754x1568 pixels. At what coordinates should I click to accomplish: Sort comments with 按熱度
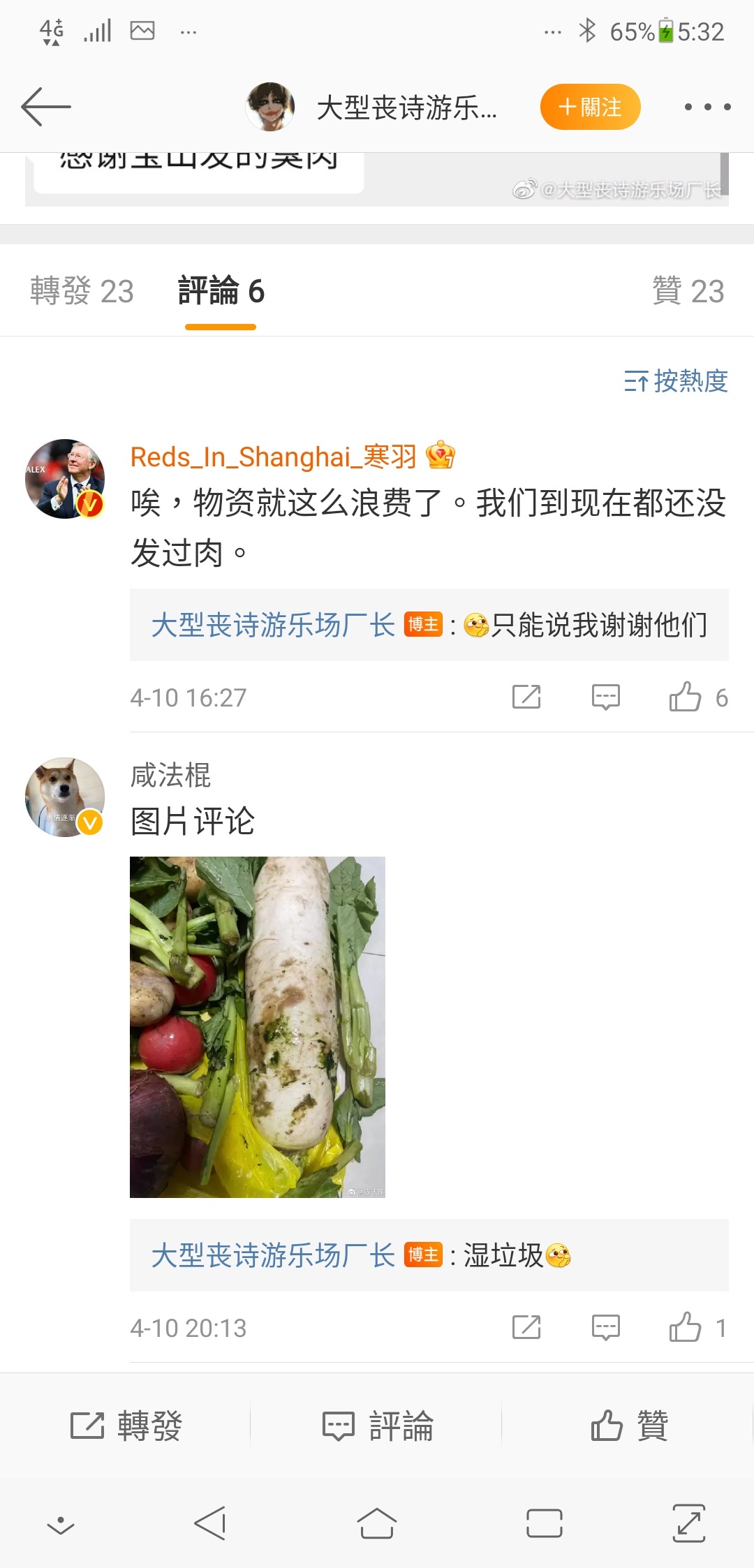pyautogui.click(x=676, y=381)
